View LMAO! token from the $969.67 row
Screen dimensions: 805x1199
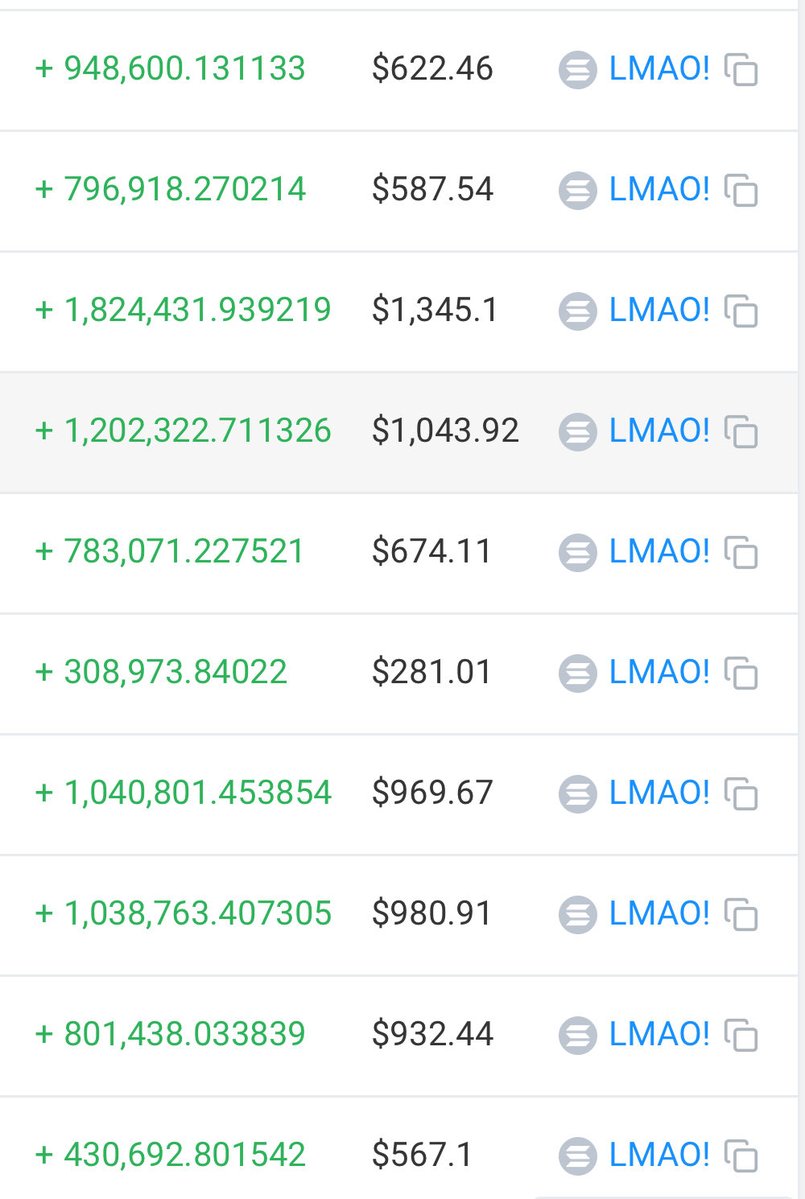click(x=659, y=793)
